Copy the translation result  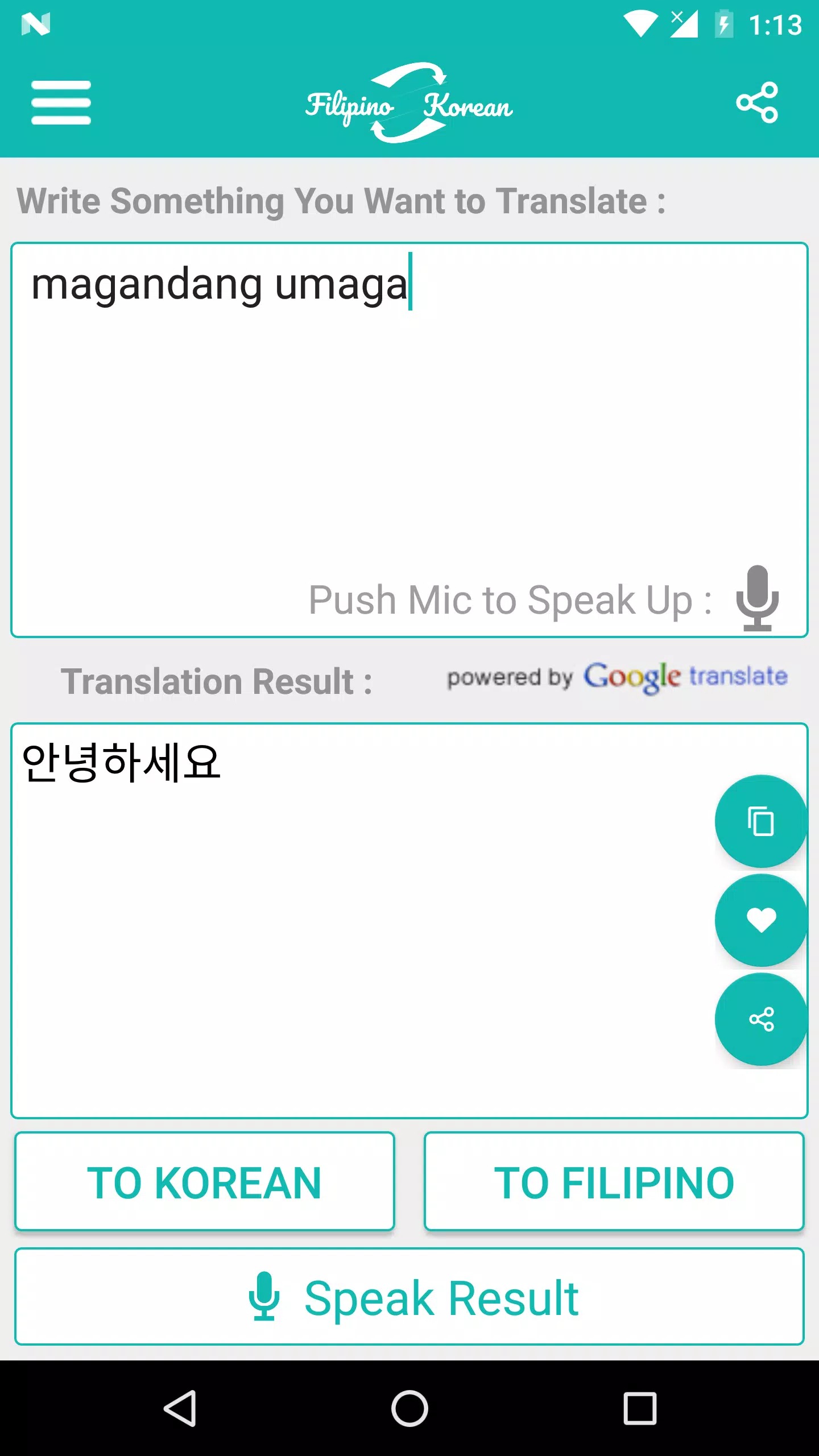click(x=760, y=822)
